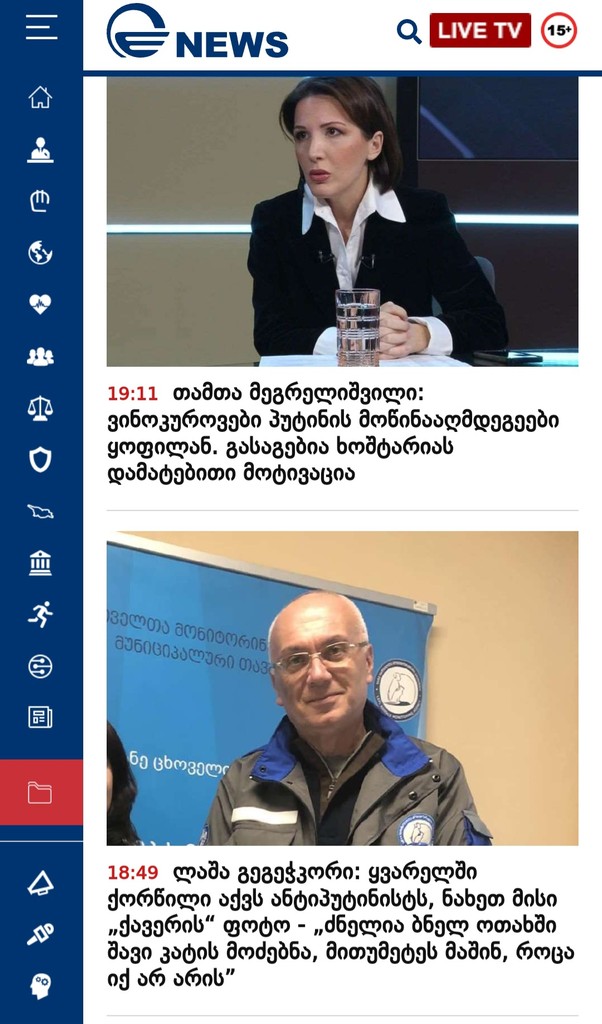Open the bank building section
Screen dimensions: 602x1024
40,563
